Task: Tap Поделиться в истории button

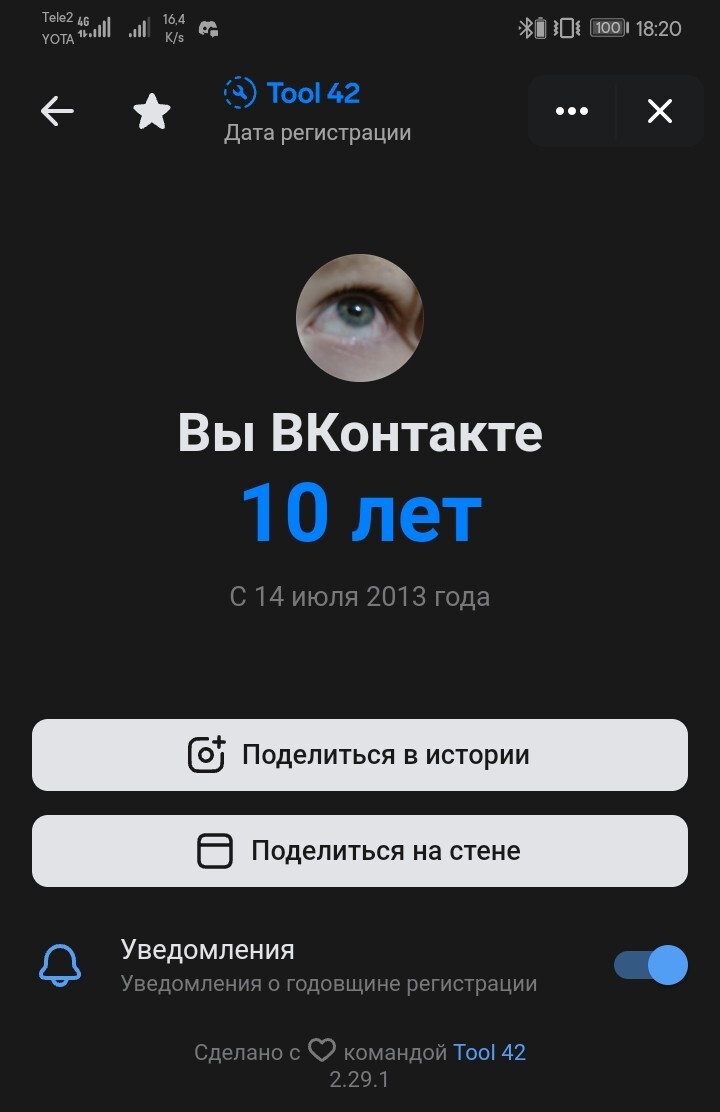Action: [360, 755]
